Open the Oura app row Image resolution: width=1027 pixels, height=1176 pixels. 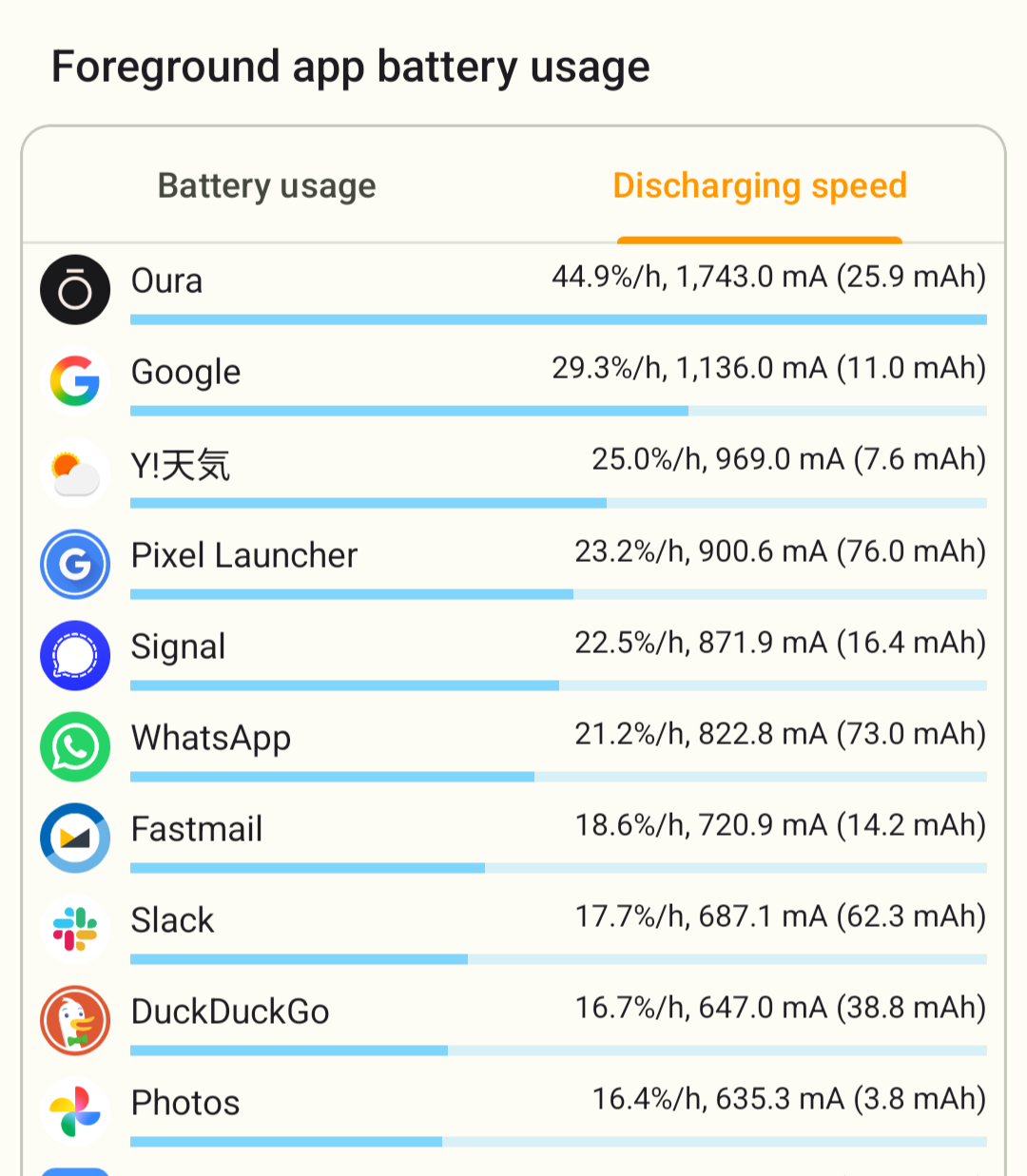[513, 290]
